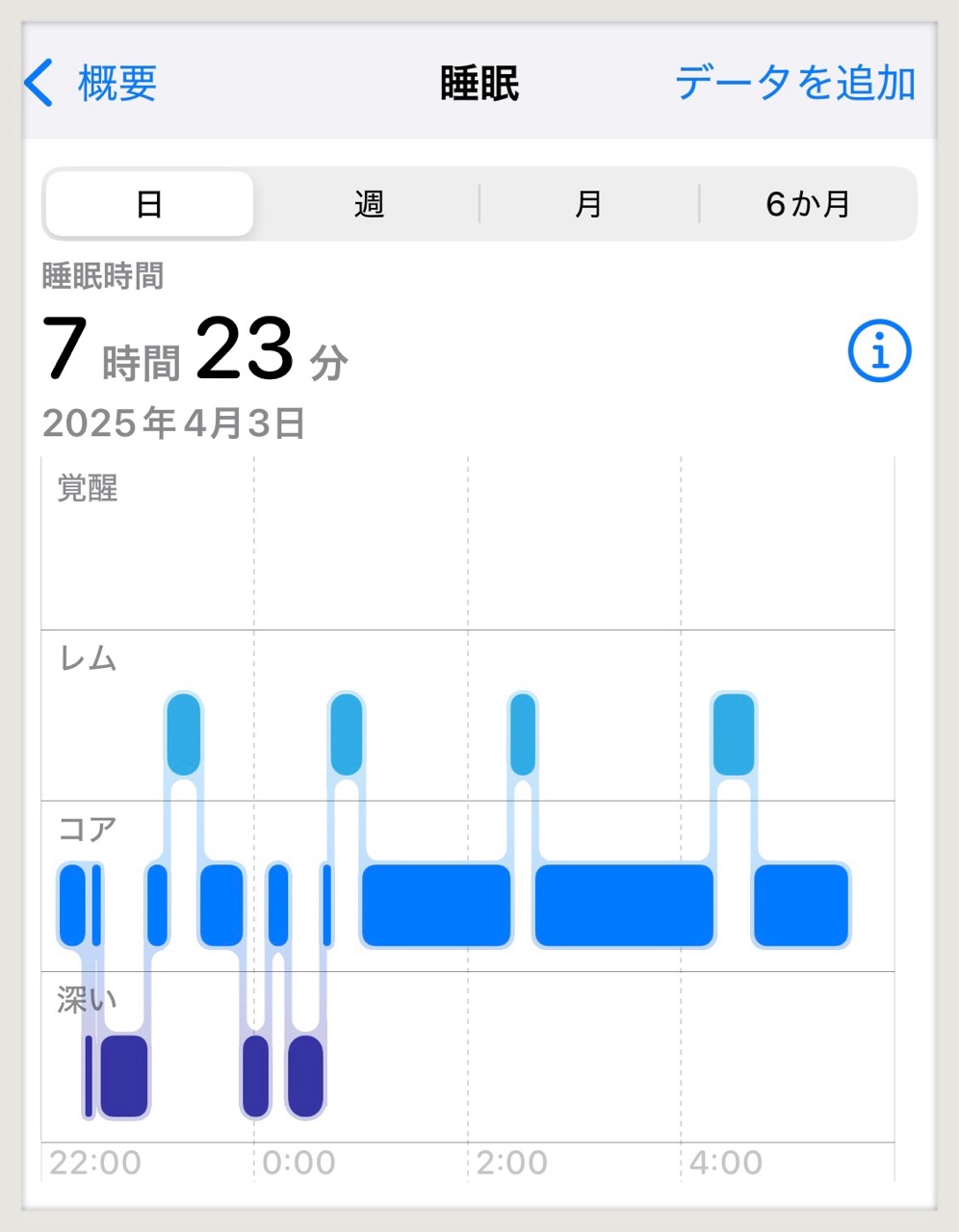Viewport: 959px width, 1232px height.
Task: Switch to the 週 view
Action: tap(369, 204)
